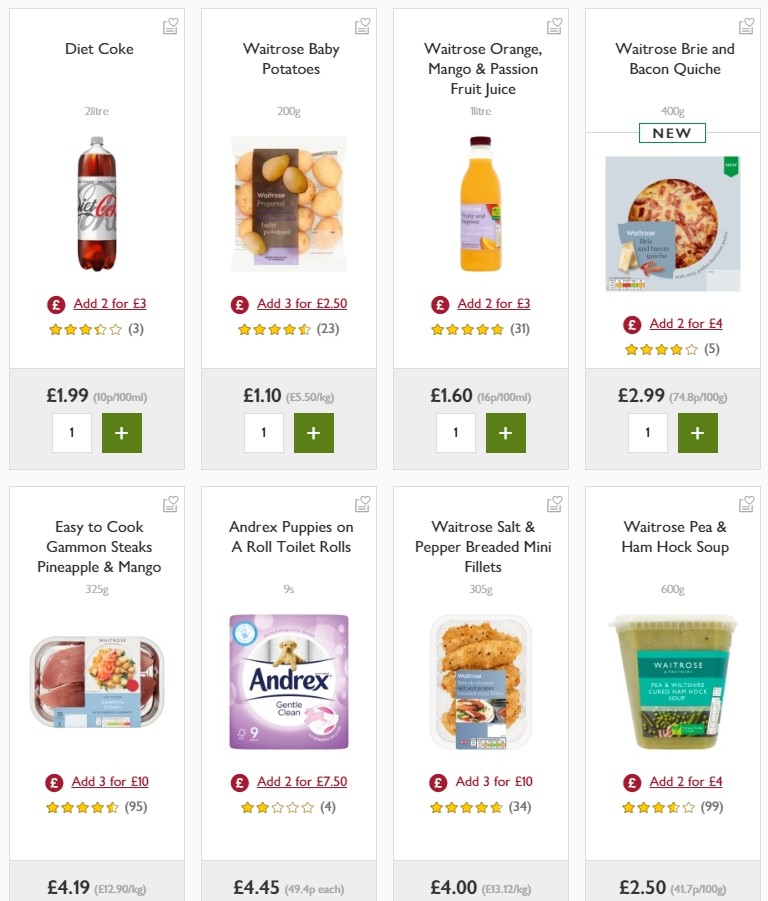Add Orange Mango juice with the plus button
Image resolution: width=768 pixels, height=901 pixels.
point(506,432)
